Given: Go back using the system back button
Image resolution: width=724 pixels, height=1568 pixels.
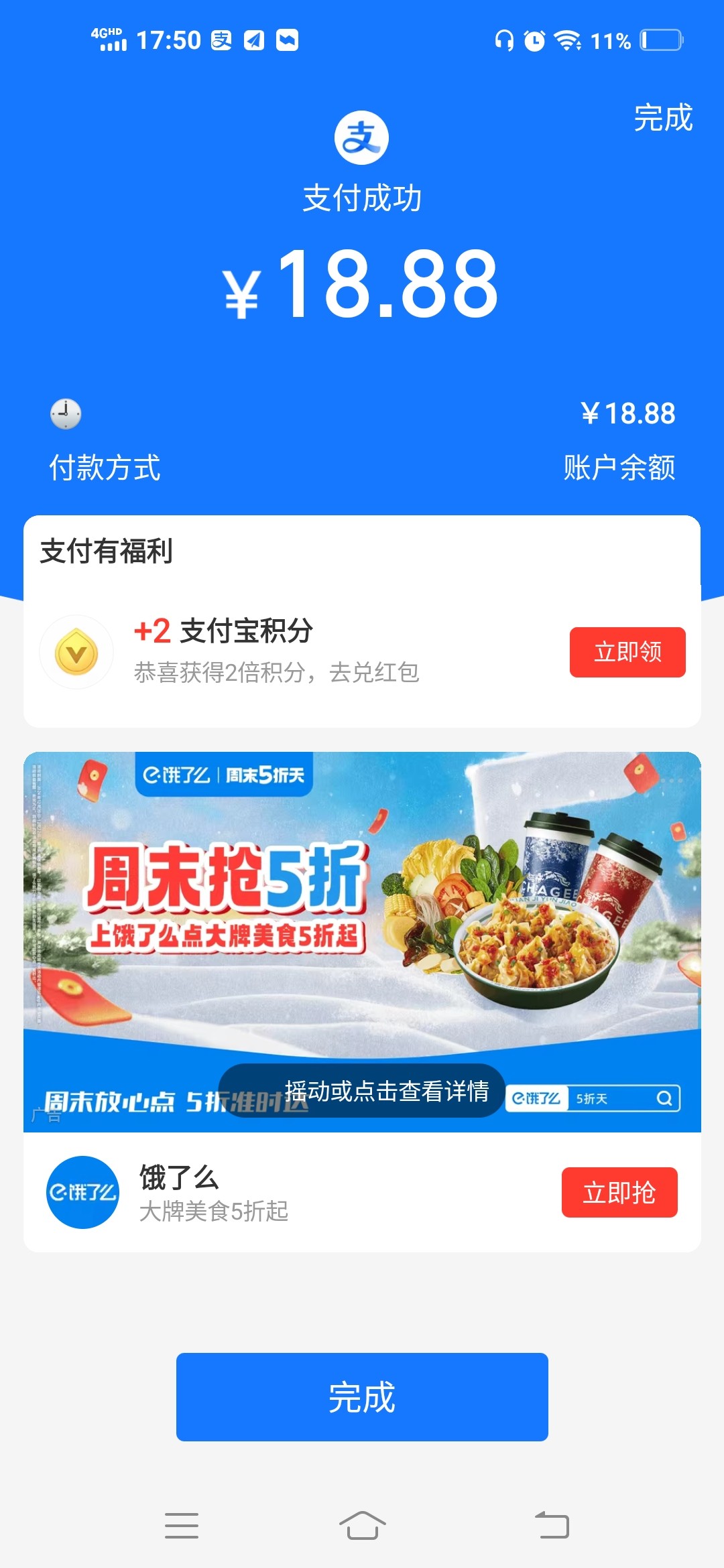Looking at the screenshot, I should click(552, 1526).
